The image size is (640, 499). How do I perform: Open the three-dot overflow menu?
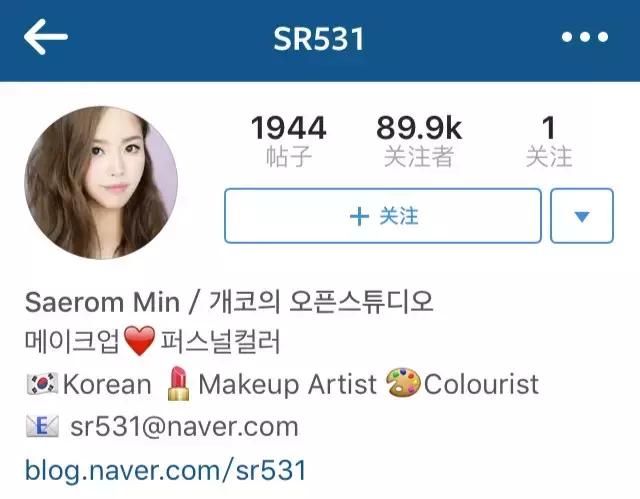tap(585, 38)
